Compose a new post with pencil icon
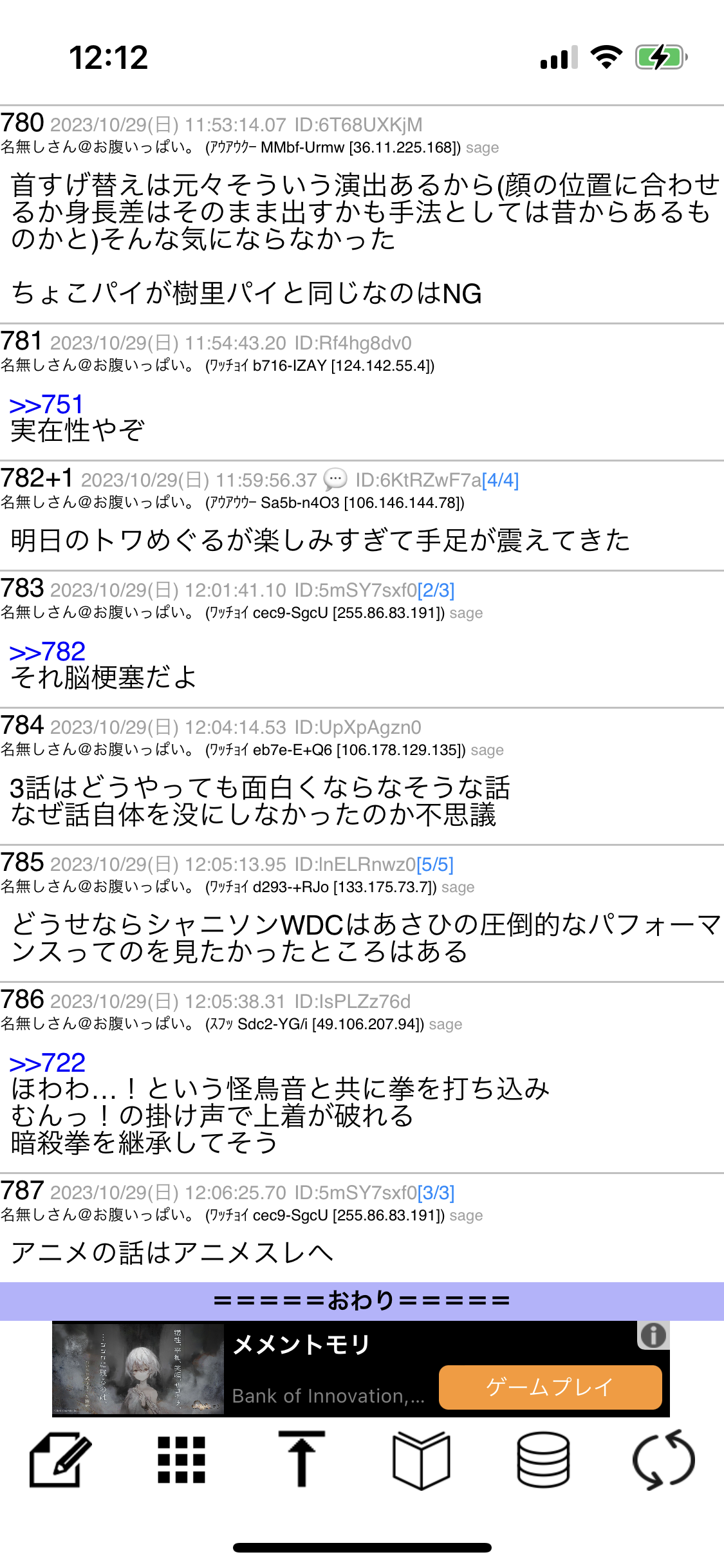This screenshot has width=724, height=1568. [60, 1460]
